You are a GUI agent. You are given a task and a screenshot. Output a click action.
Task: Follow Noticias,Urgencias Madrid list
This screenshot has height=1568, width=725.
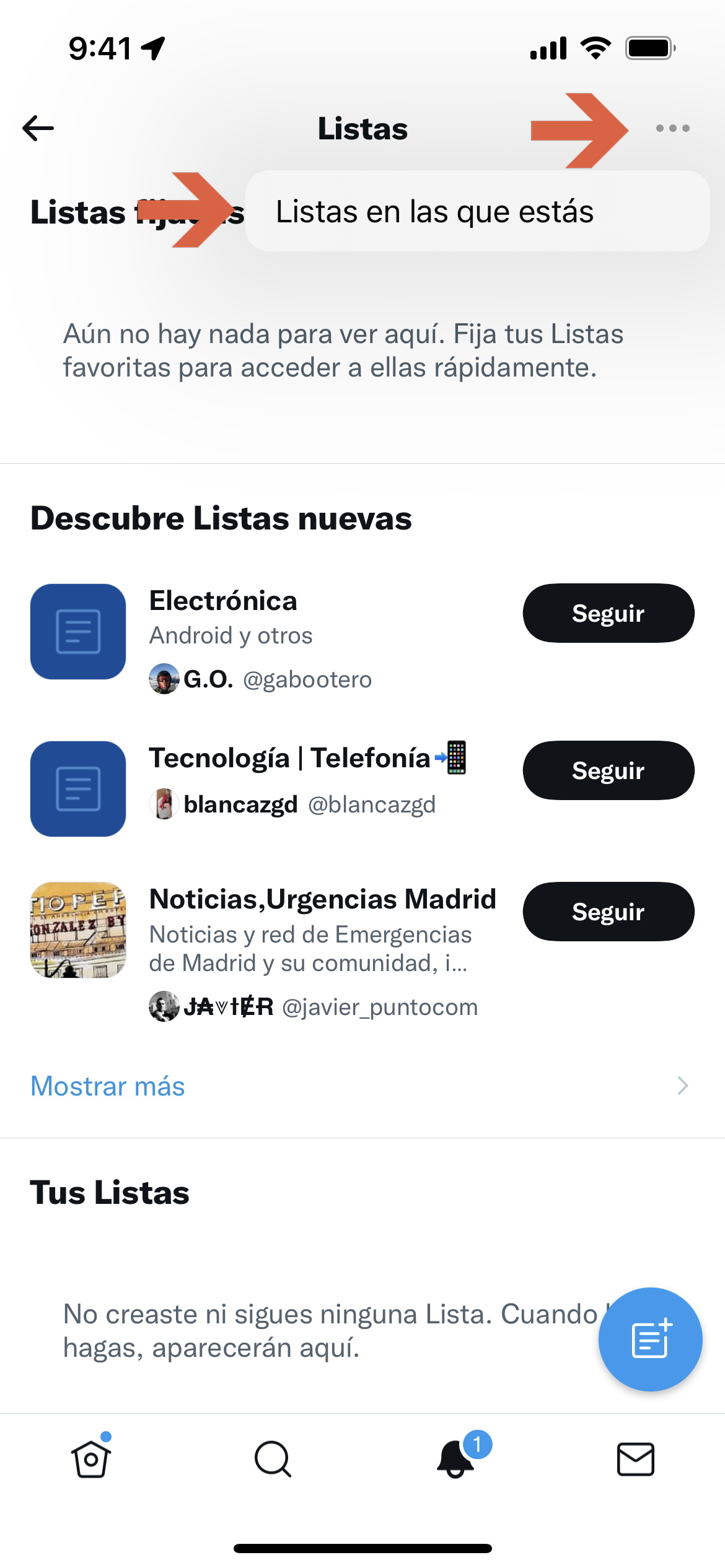pos(608,912)
